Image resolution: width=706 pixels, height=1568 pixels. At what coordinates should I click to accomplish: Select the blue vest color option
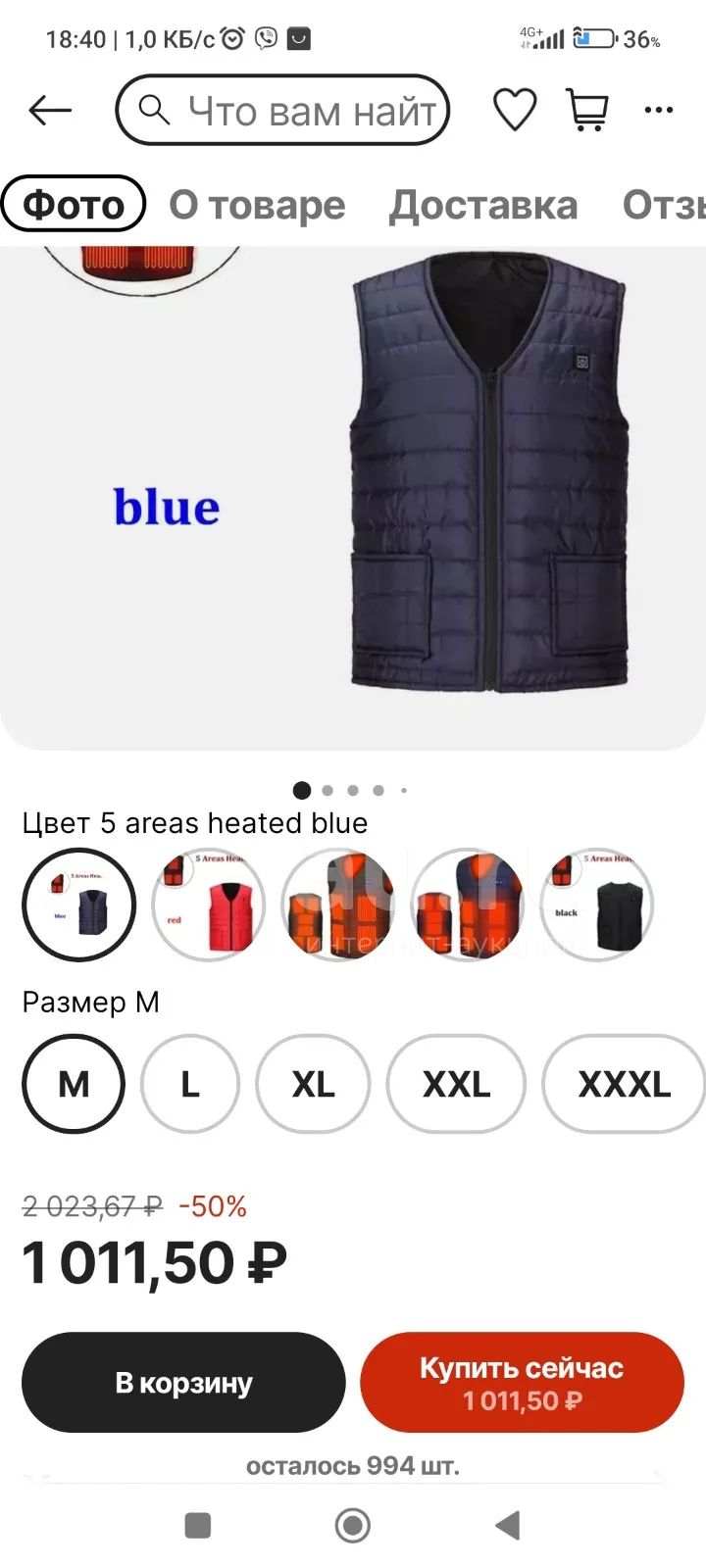(x=79, y=905)
